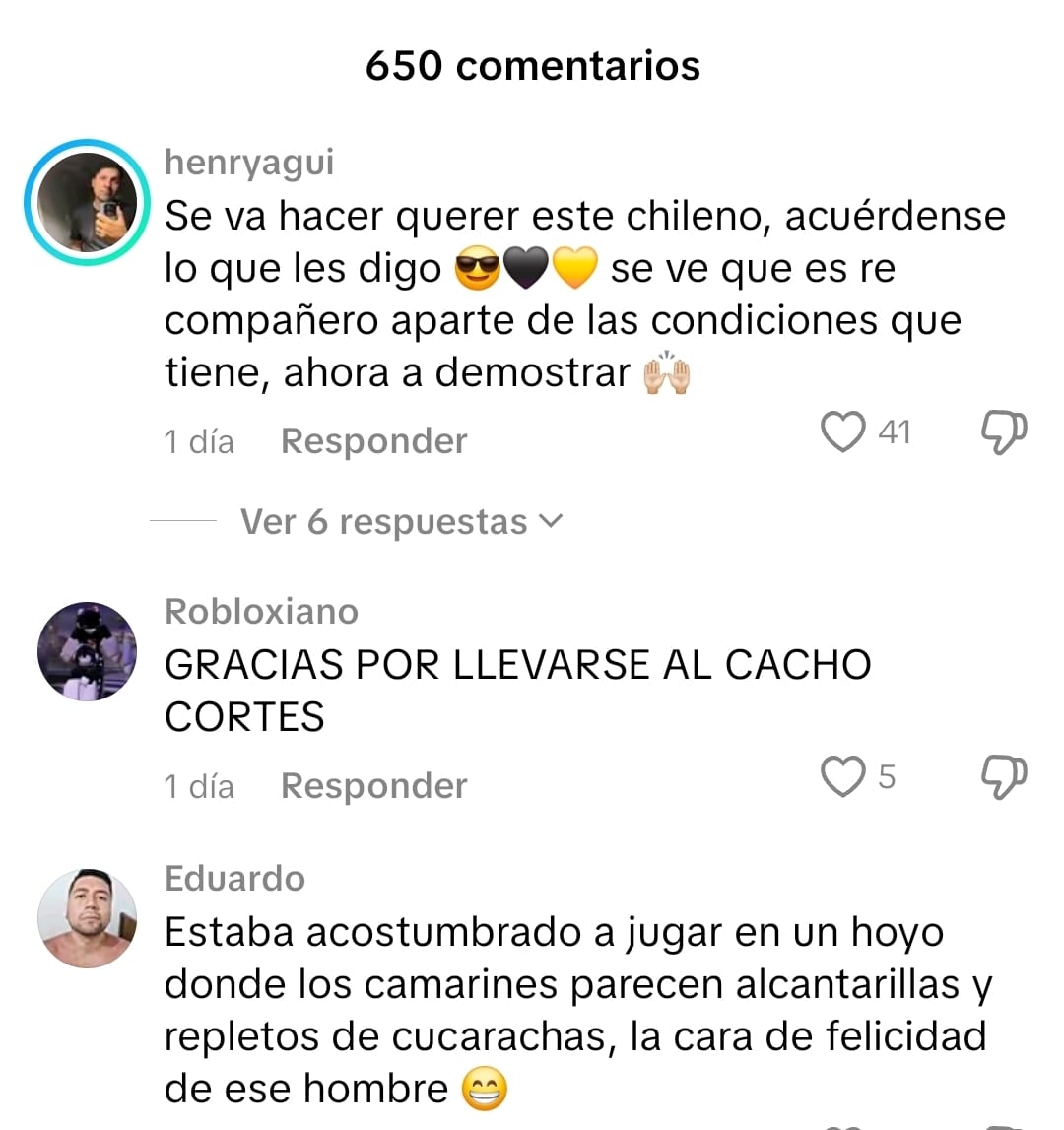
Task: Open Eduardo's profile photo
Action: 87,918
